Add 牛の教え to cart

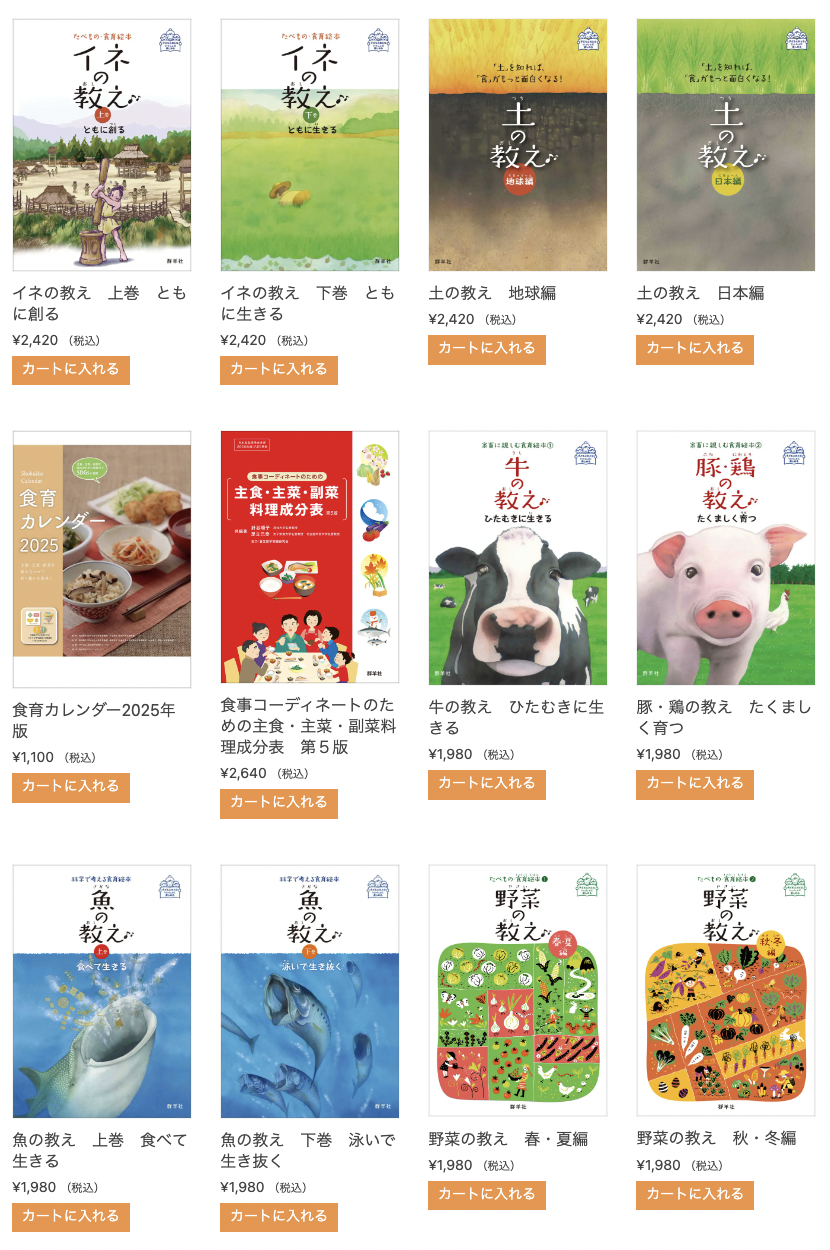pos(487,783)
